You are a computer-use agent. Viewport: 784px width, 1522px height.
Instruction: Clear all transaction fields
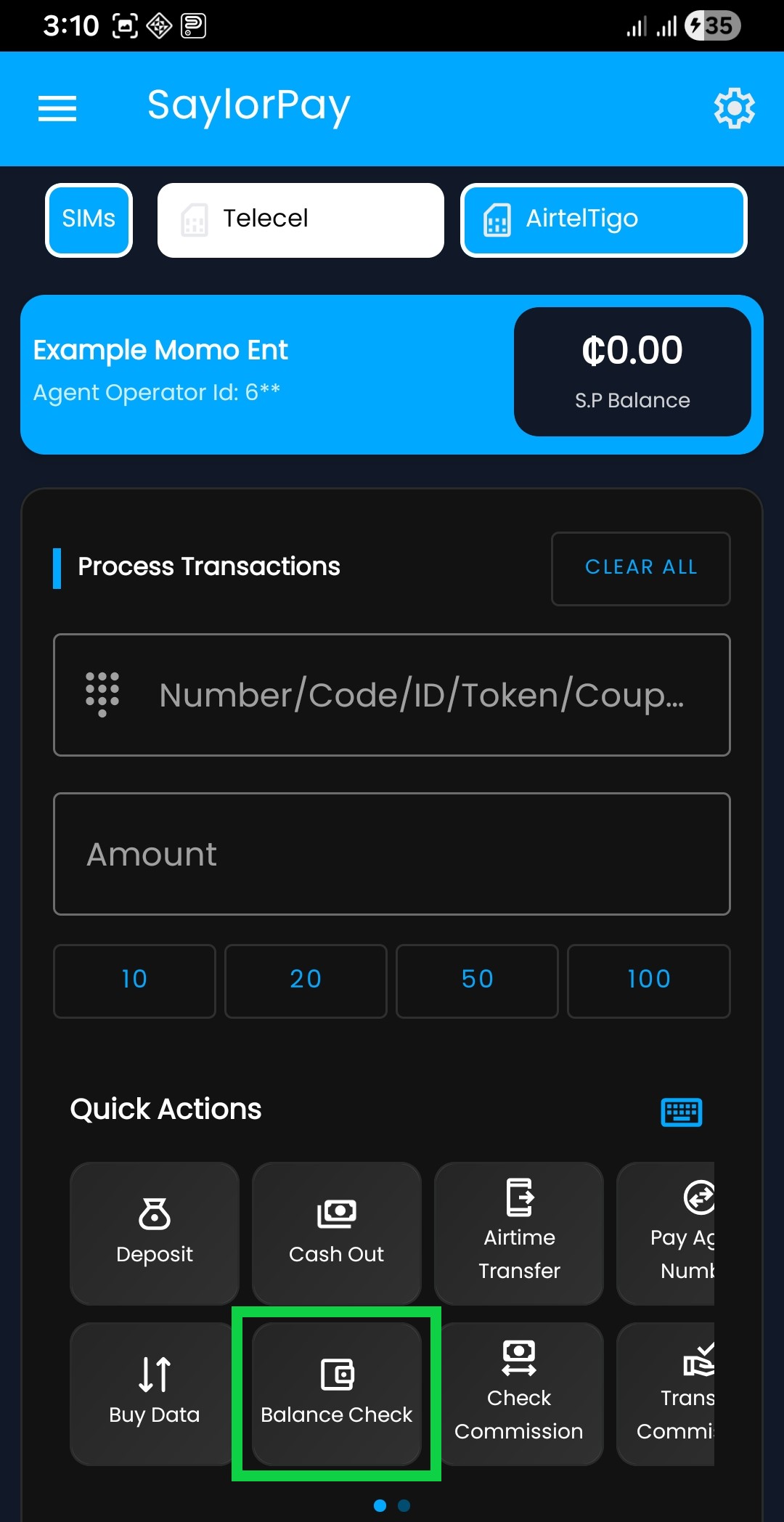(641, 568)
